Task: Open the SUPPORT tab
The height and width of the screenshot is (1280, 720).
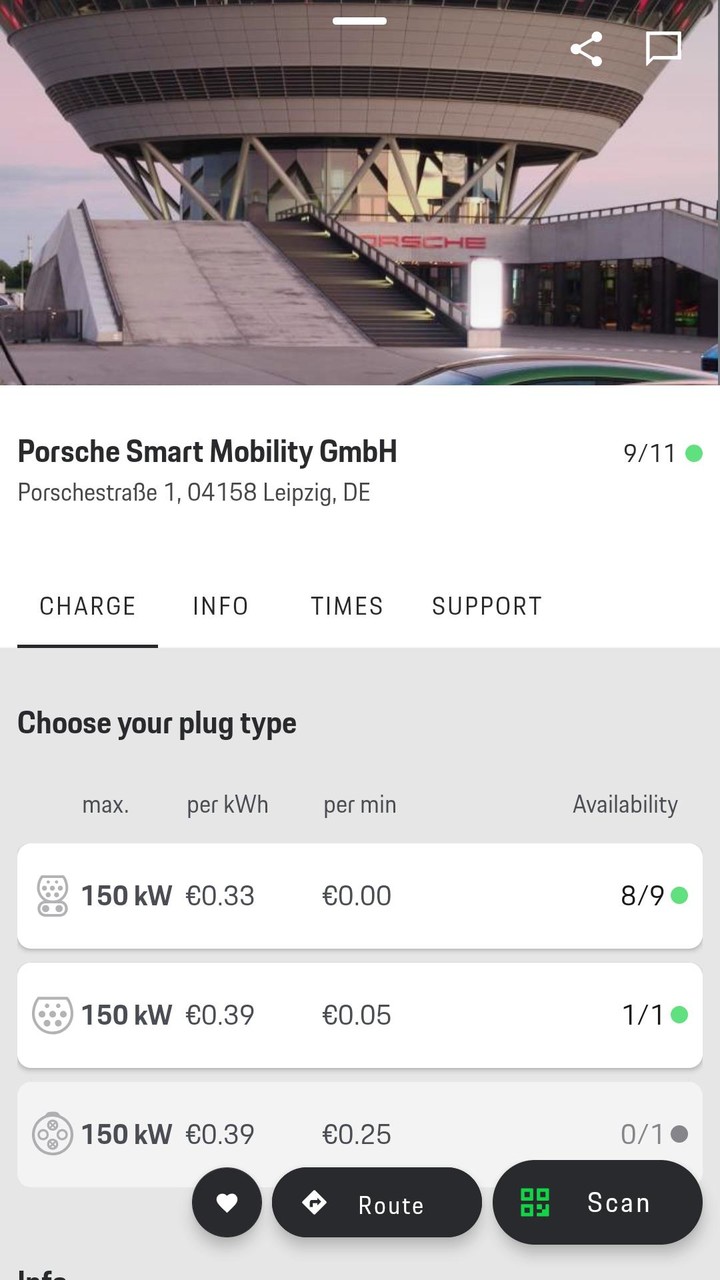Action: tap(486, 606)
